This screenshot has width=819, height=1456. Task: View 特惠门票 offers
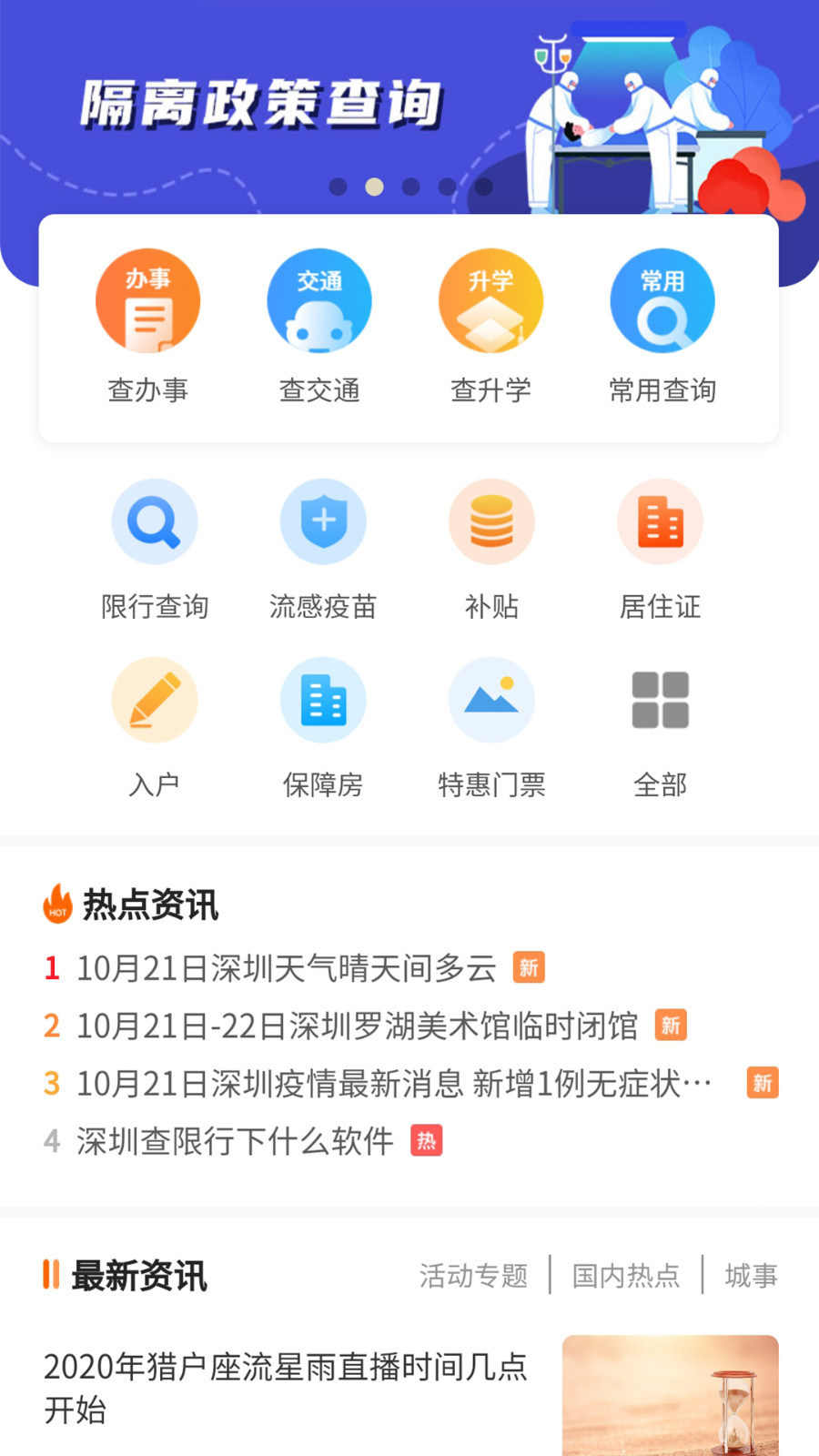pyautogui.click(x=491, y=701)
